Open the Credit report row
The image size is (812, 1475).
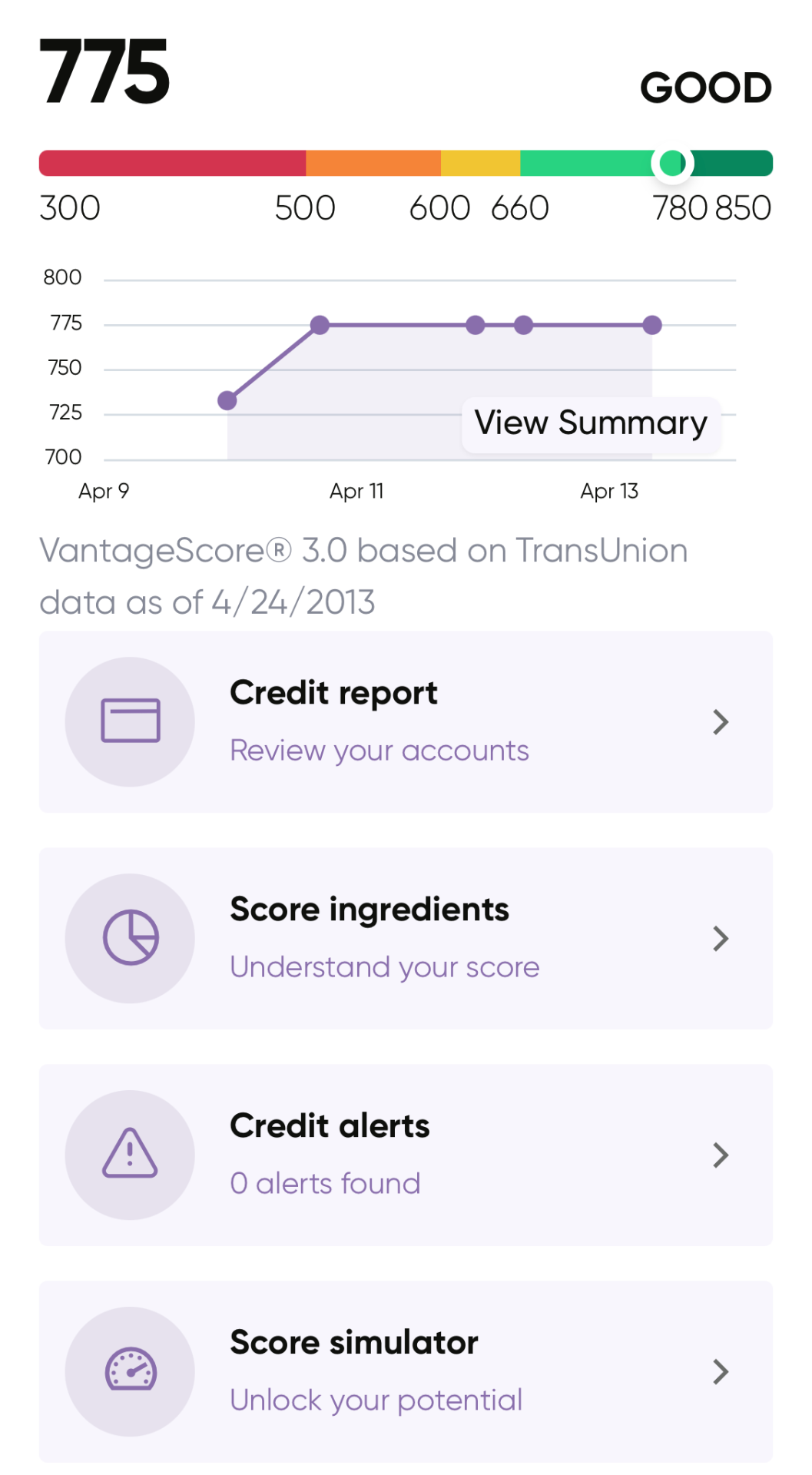click(x=406, y=721)
